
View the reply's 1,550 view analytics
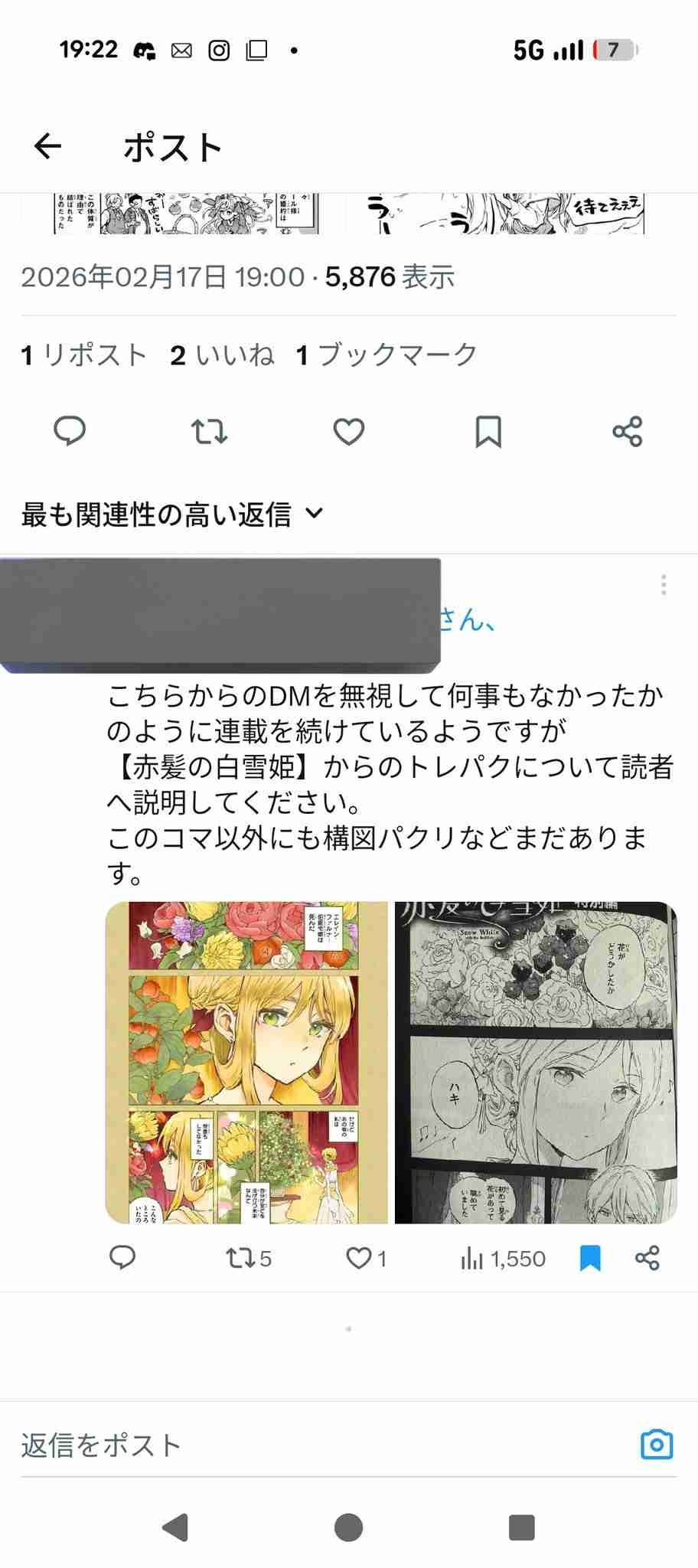pyautogui.click(x=502, y=1258)
